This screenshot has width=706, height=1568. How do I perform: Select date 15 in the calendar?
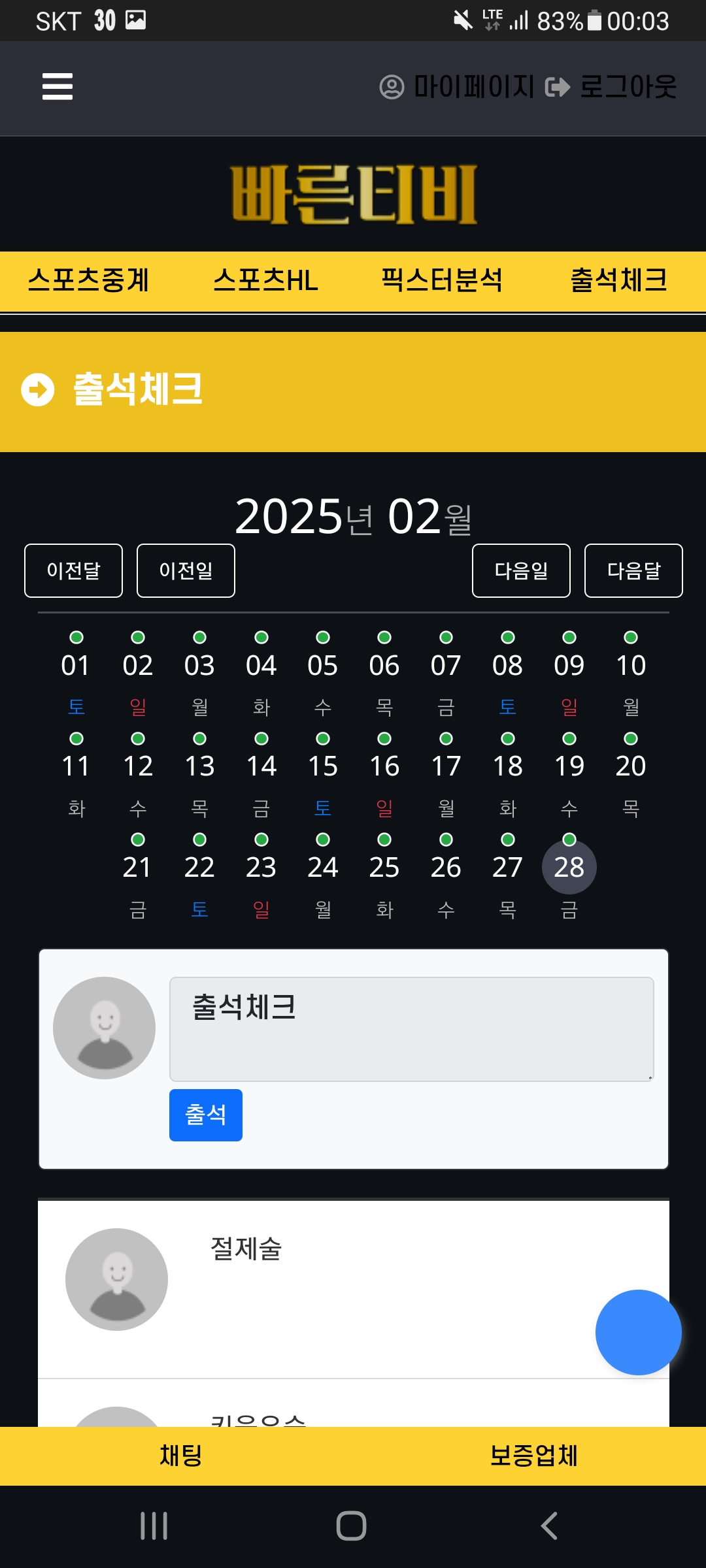322,766
